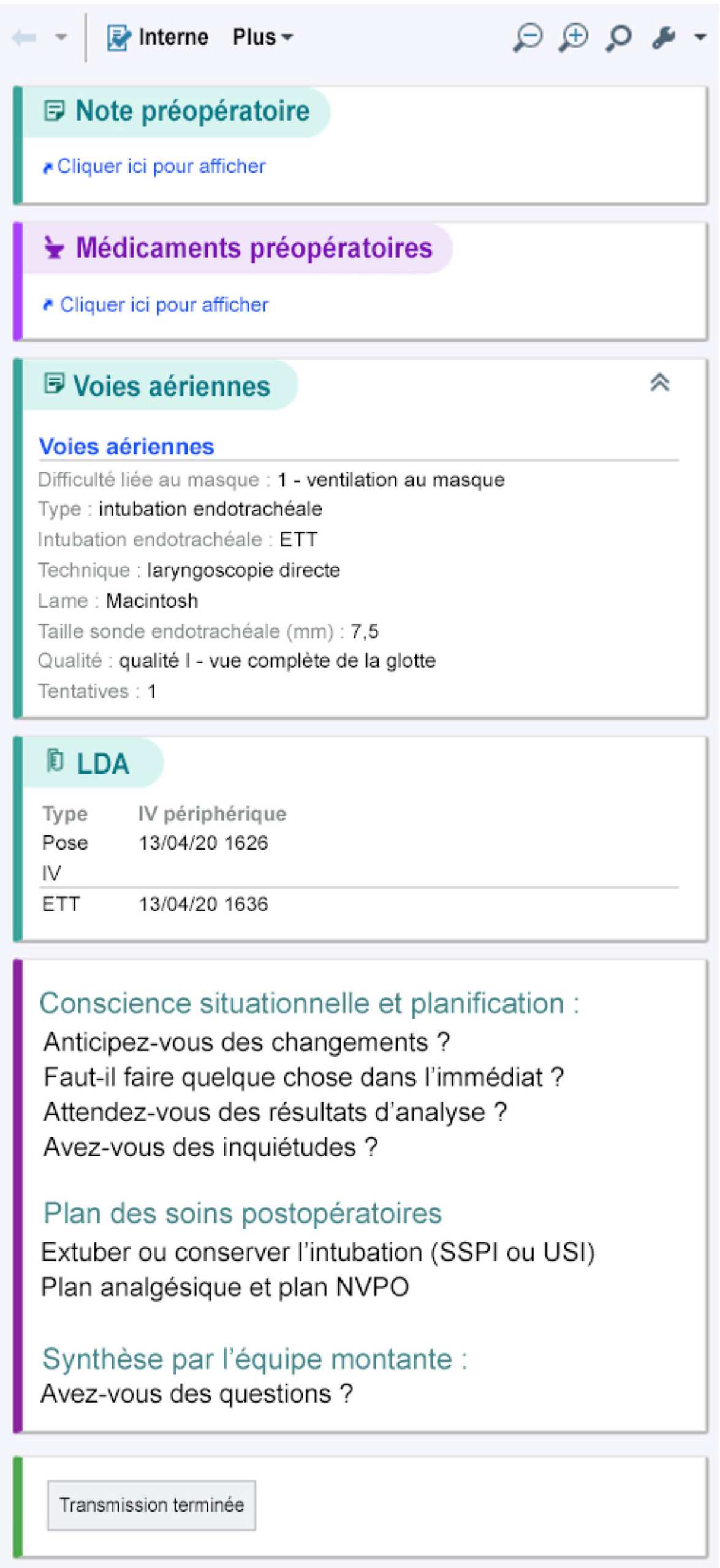Show the Médicaments préopératoires content
The image size is (720, 1568).
[x=156, y=304]
